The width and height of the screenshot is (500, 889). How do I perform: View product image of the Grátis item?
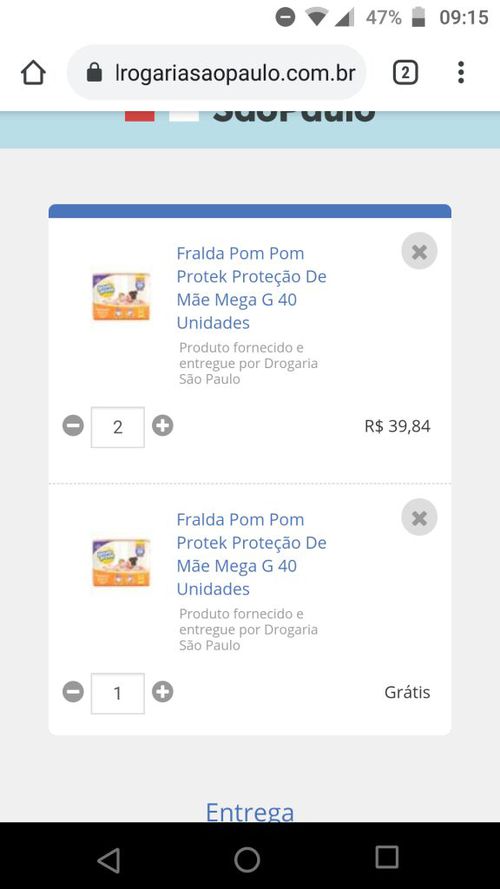(121, 562)
